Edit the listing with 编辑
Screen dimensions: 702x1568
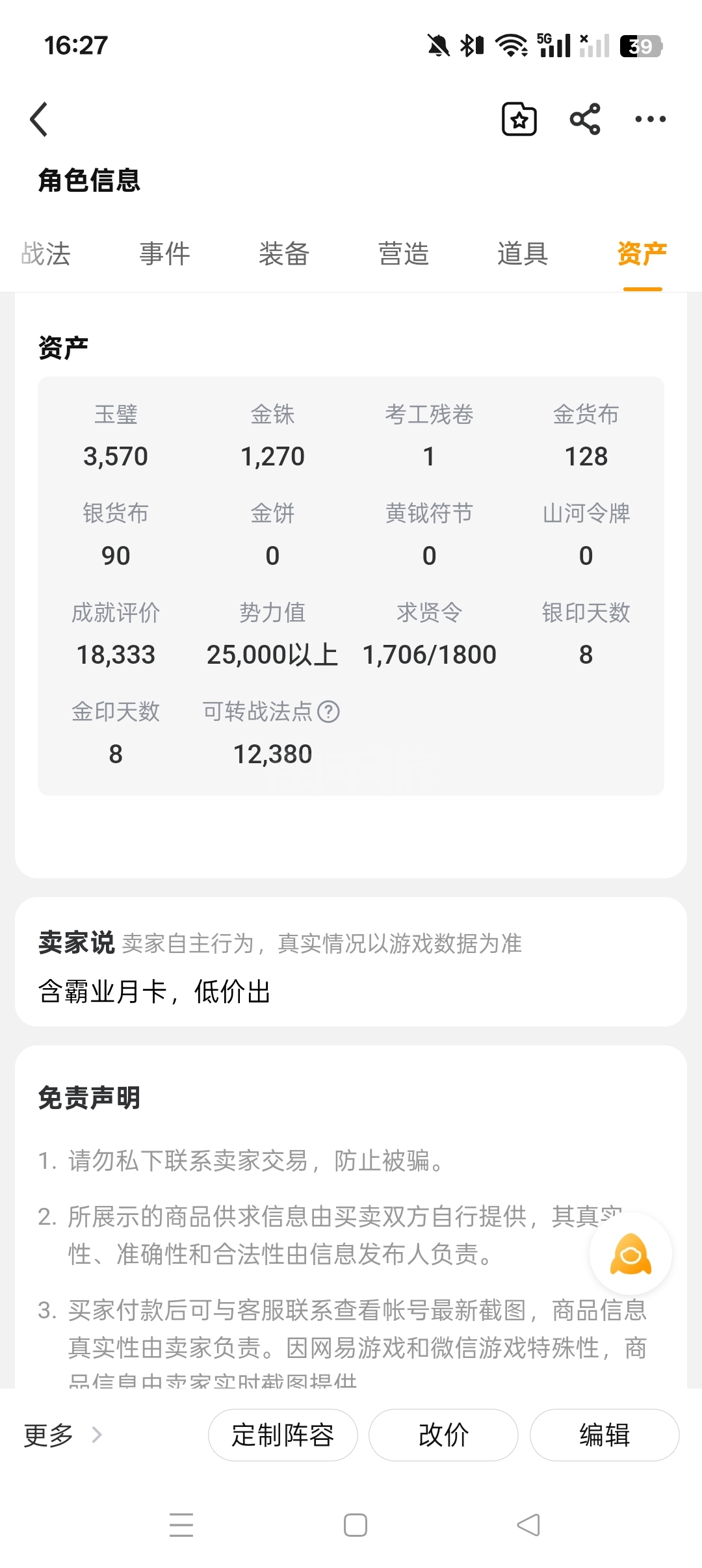pos(604,1435)
